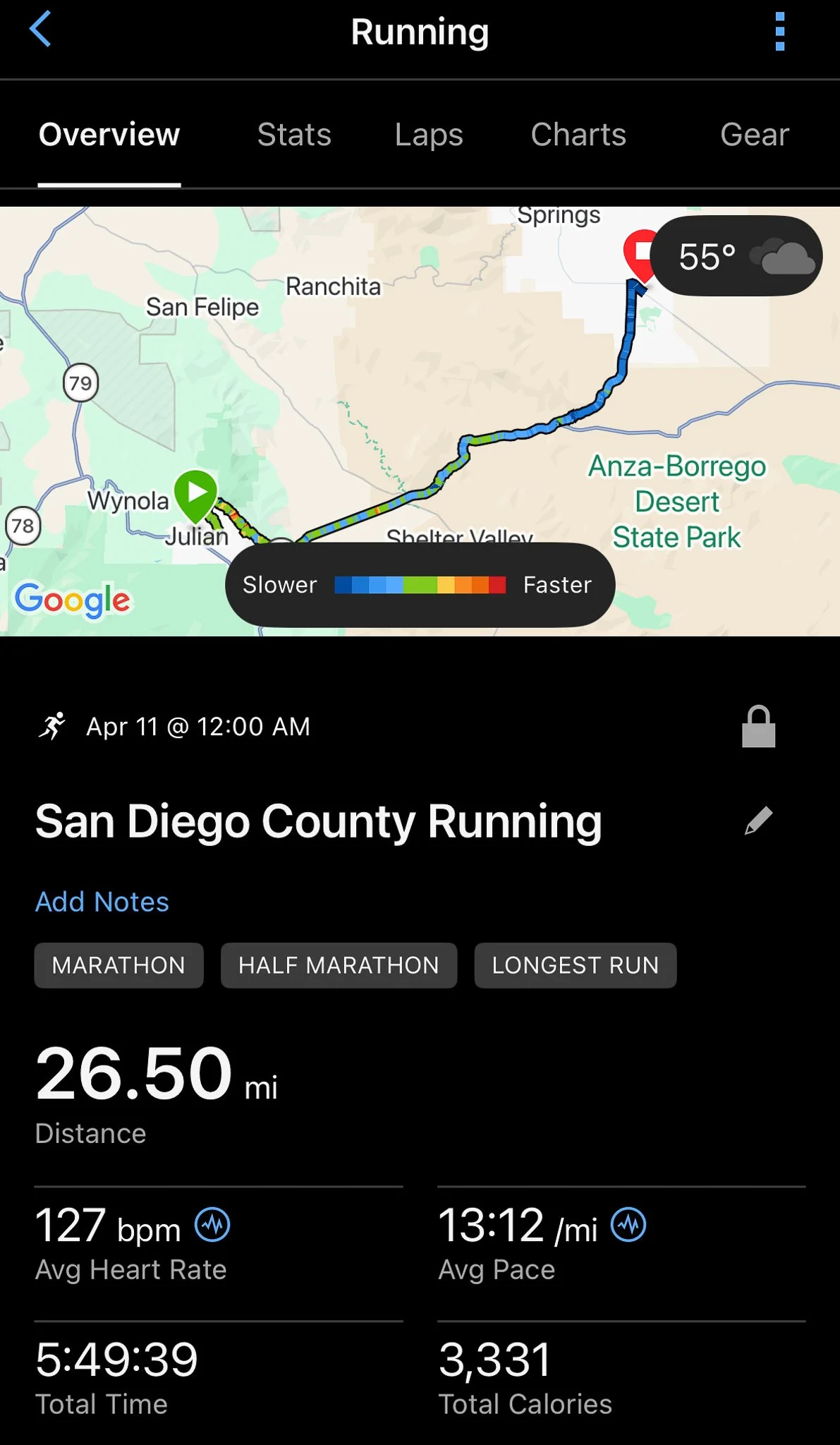
Task: Tap the HALF MARATHON badge
Action: pyautogui.click(x=339, y=965)
